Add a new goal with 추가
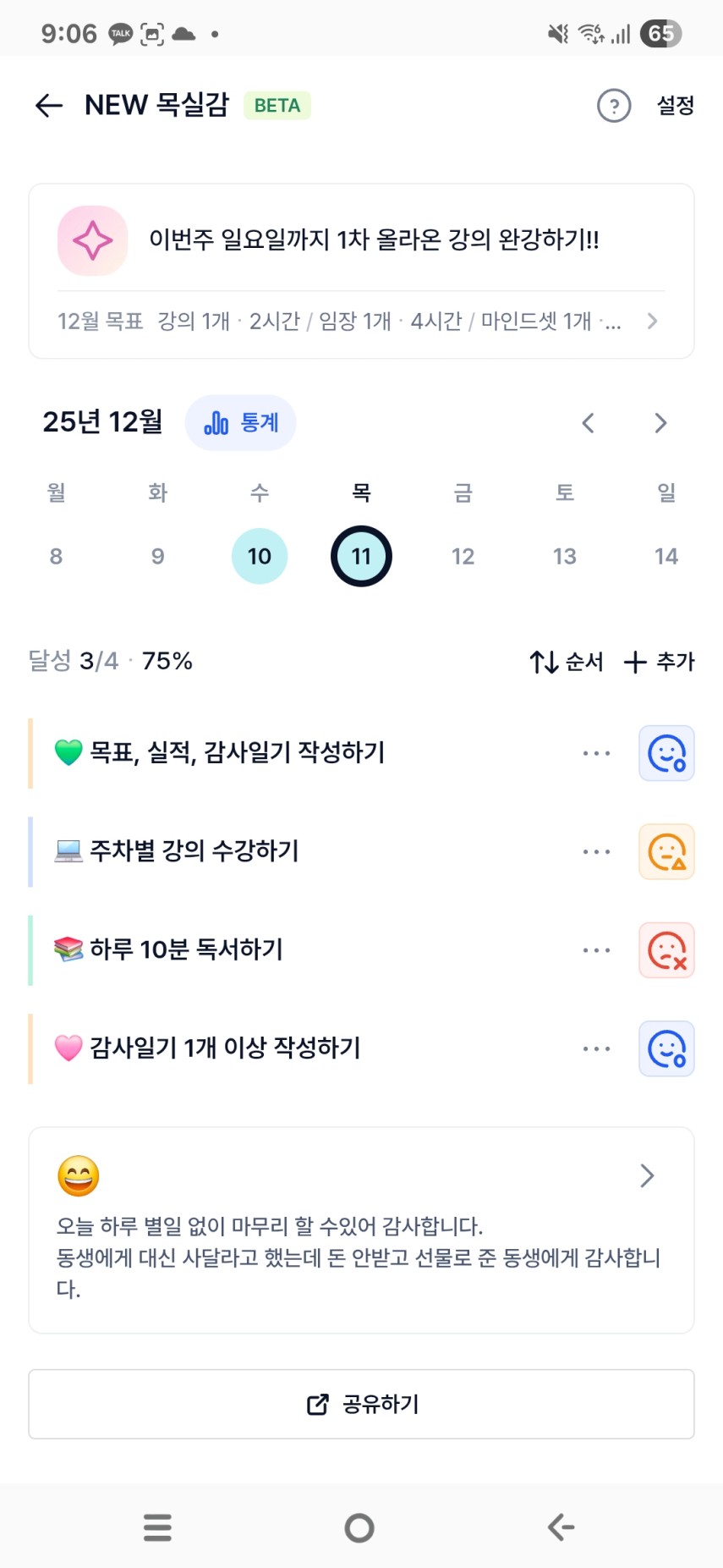Image resolution: width=723 pixels, height=1568 pixels. coord(659,662)
